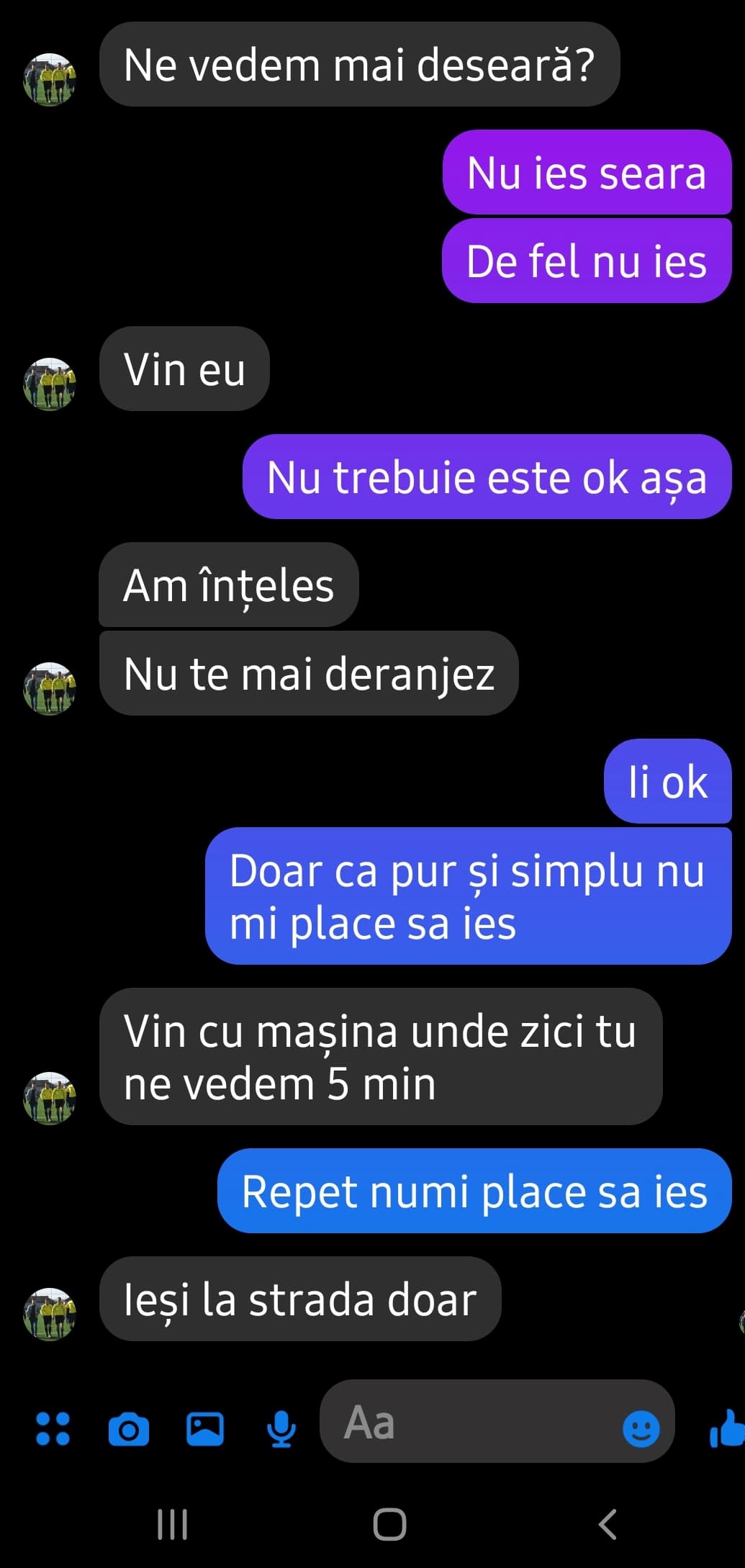Open the more actions four-dot menu
The image size is (745, 1568).
click(53, 1428)
